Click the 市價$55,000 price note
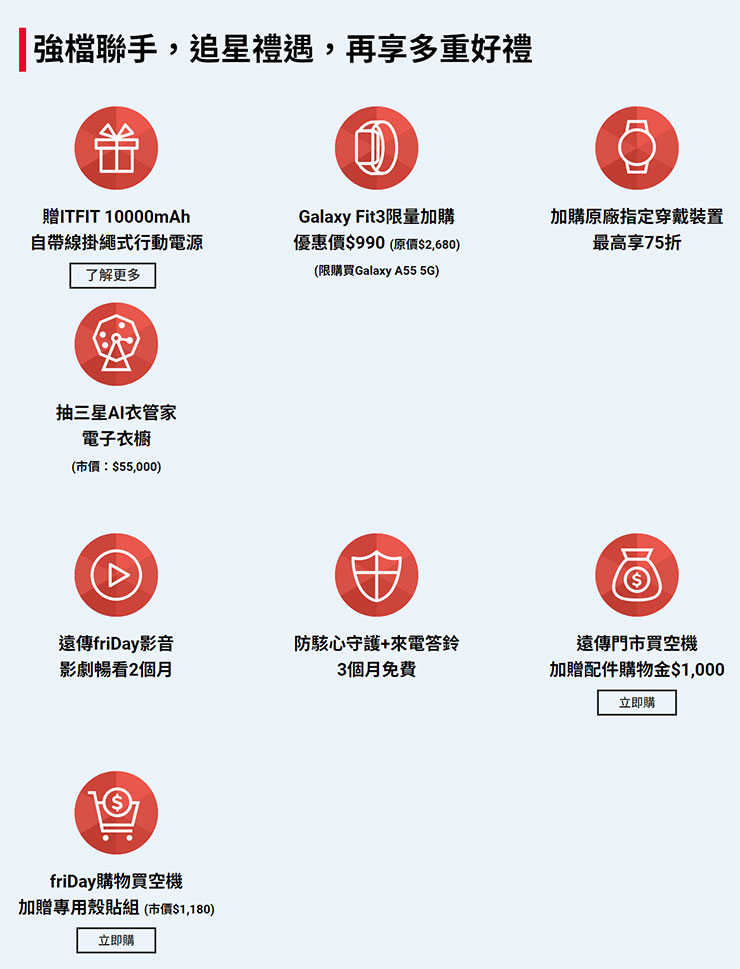The width and height of the screenshot is (740, 969). click(x=116, y=465)
